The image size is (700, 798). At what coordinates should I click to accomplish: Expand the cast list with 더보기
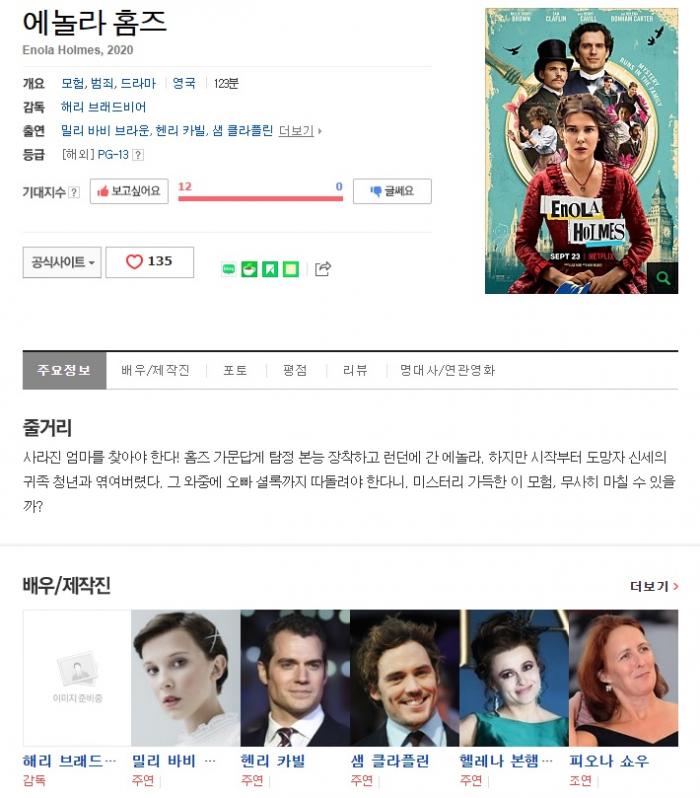pyautogui.click(x=300, y=131)
